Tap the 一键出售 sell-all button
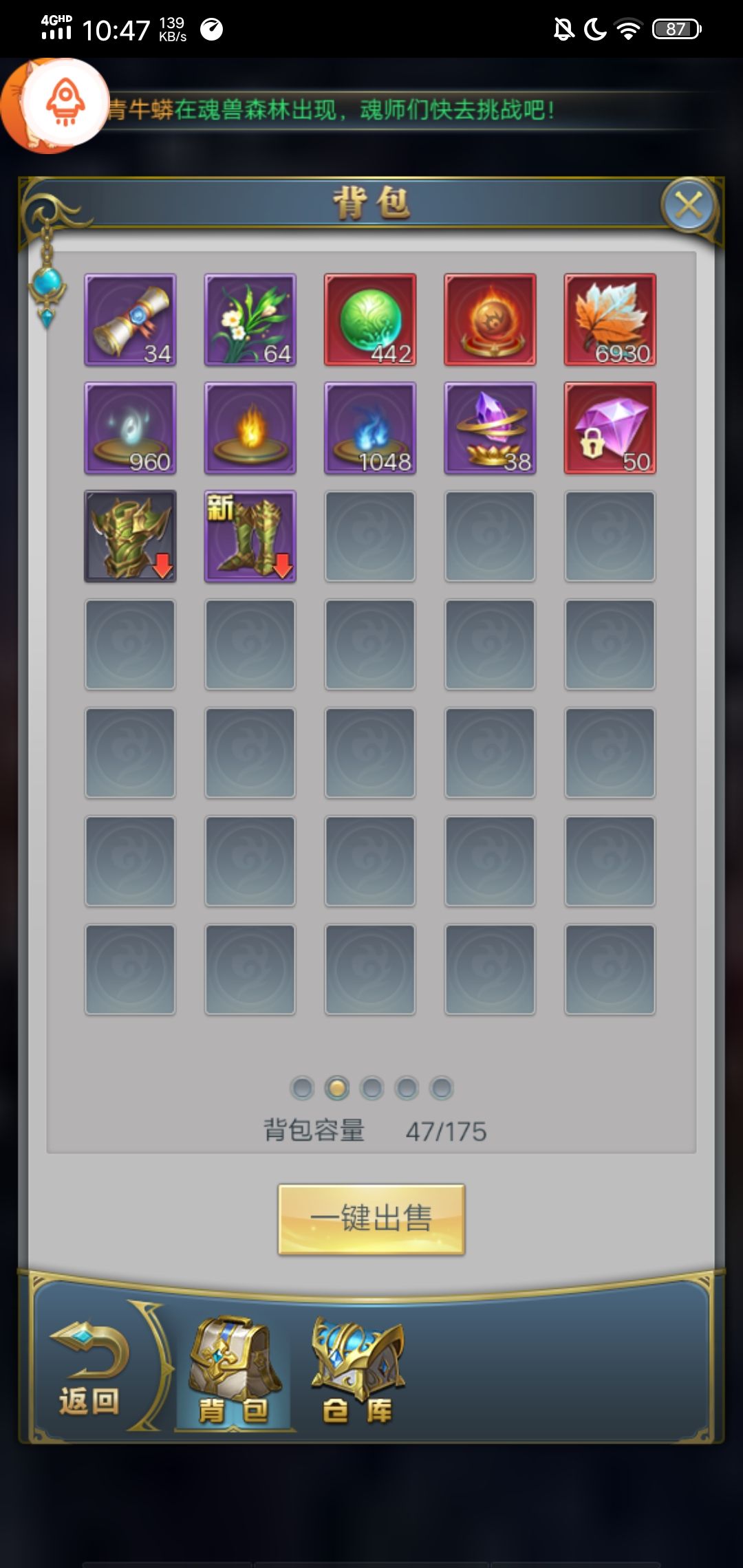 click(x=371, y=1219)
